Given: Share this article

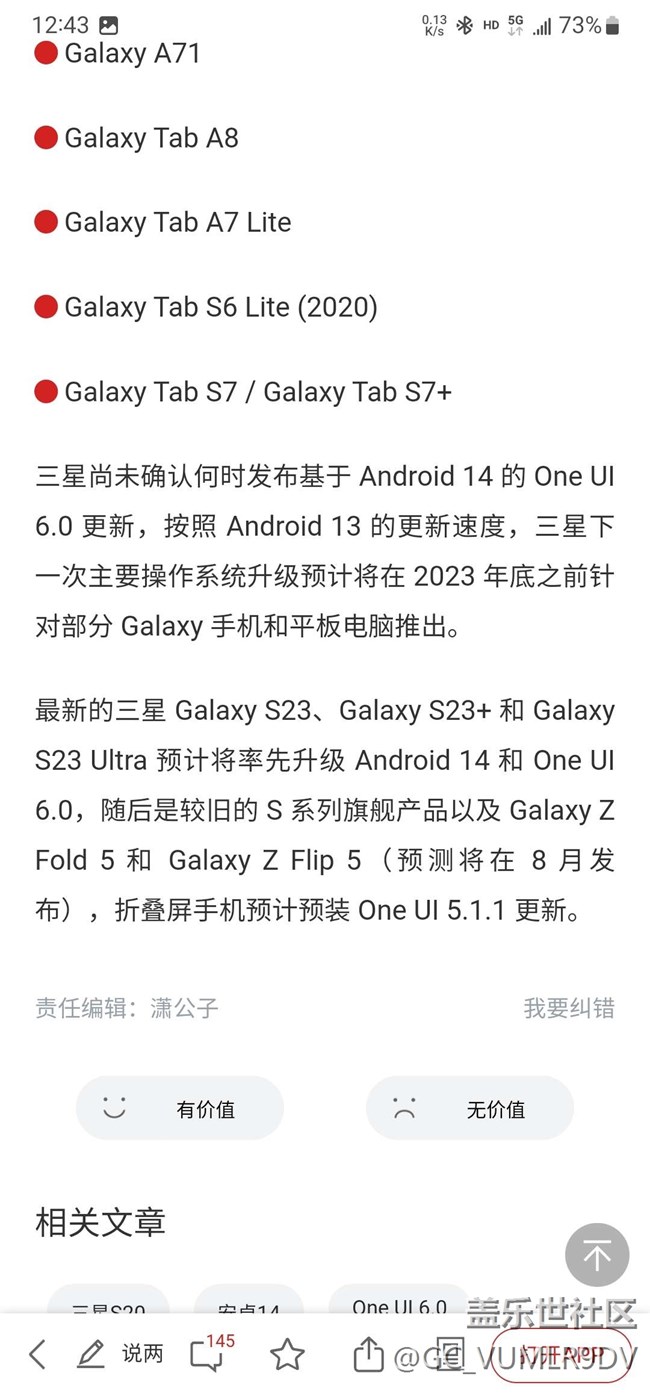Looking at the screenshot, I should tap(368, 1355).
